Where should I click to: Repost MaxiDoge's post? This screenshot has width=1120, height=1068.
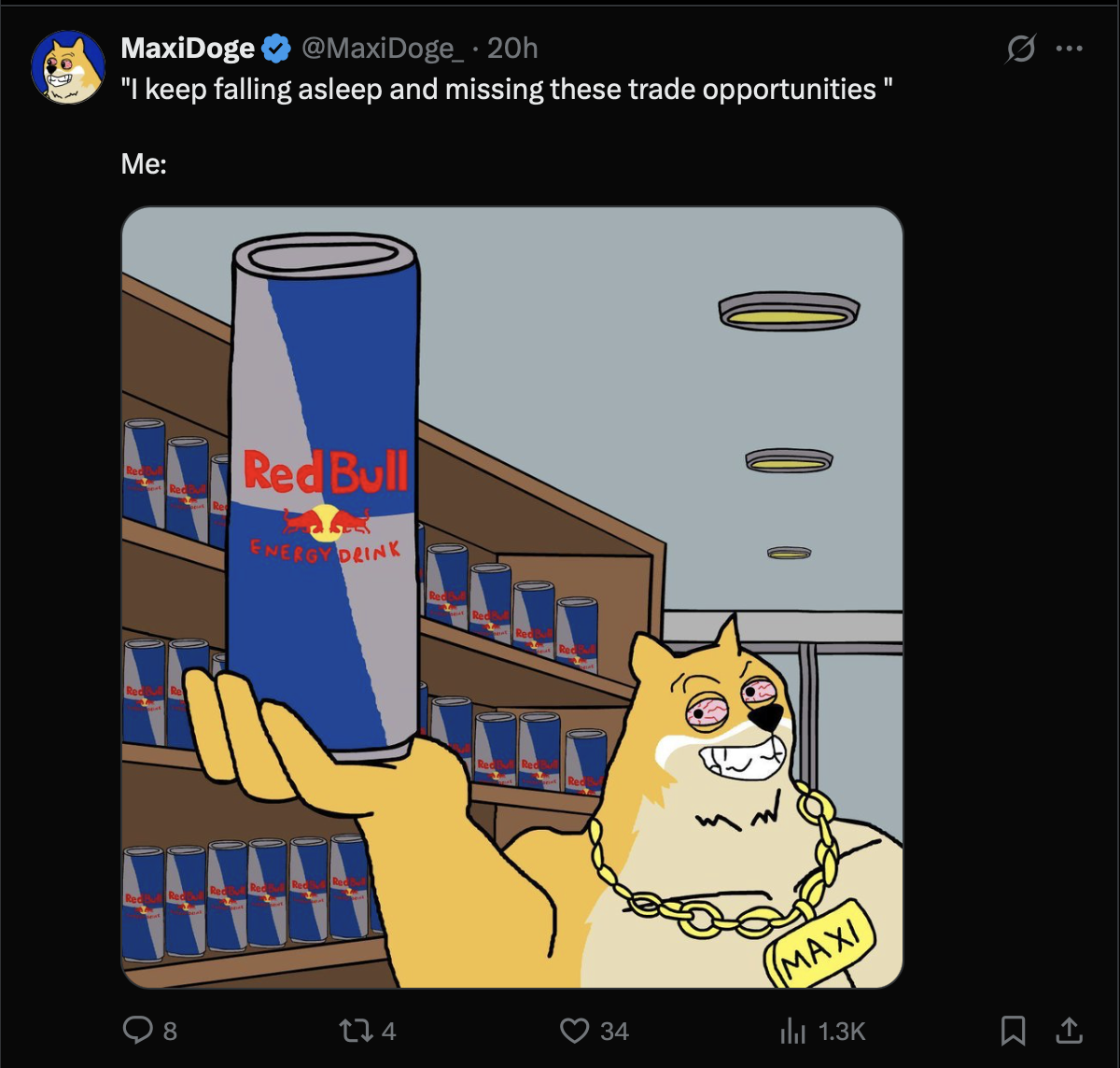[x=353, y=1031]
